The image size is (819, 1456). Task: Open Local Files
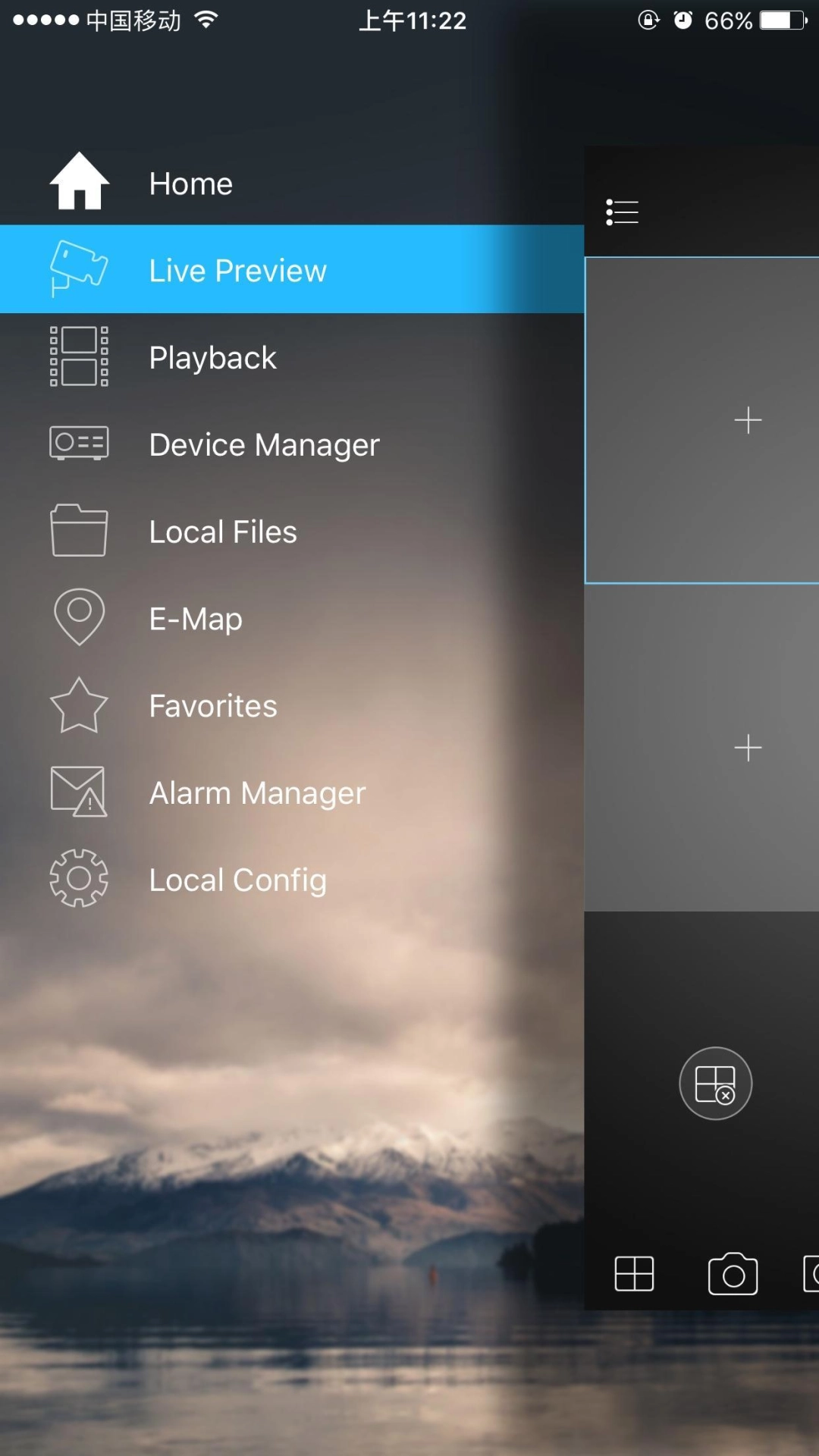tap(222, 532)
